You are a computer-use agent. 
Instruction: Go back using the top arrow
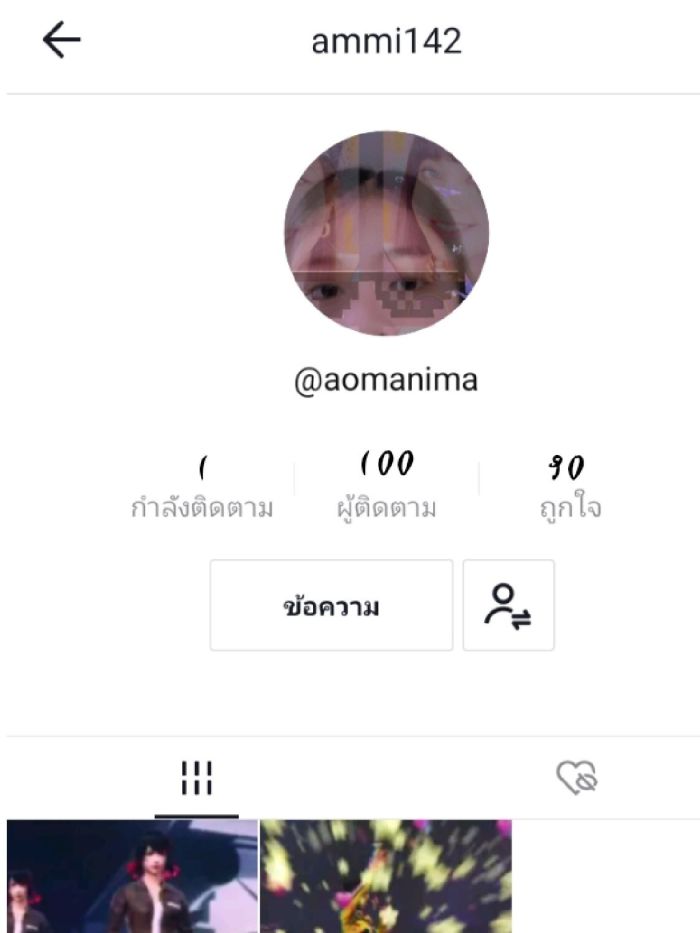click(61, 41)
